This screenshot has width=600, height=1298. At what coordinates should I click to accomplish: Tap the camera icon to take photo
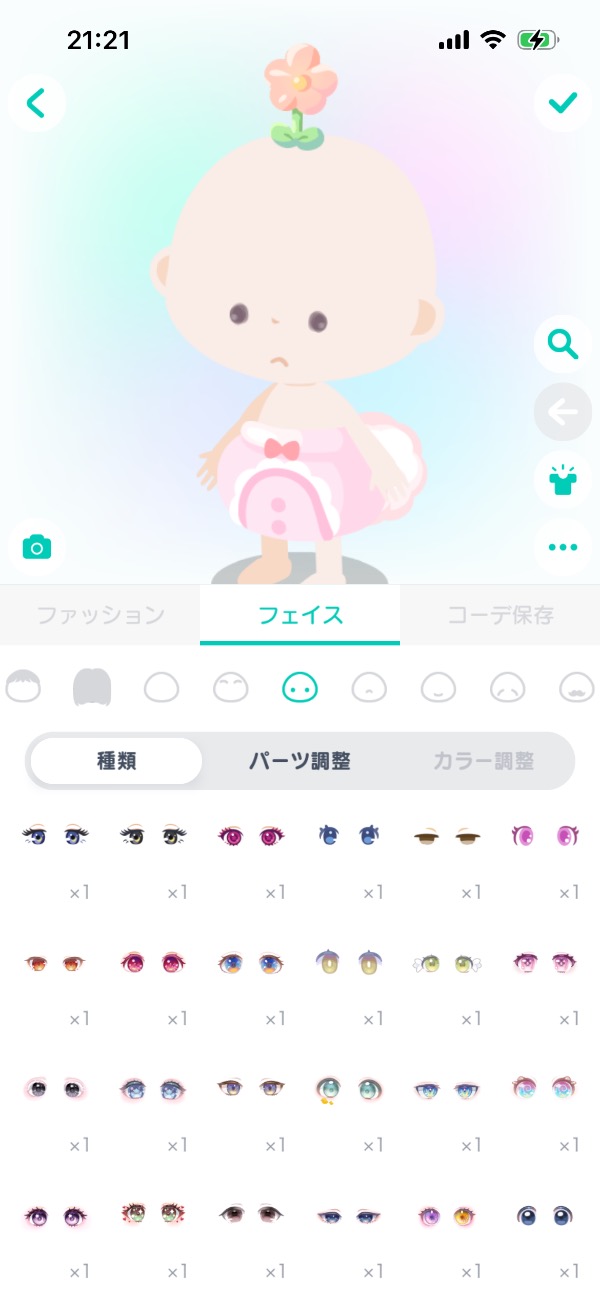(x=37, y=547)
